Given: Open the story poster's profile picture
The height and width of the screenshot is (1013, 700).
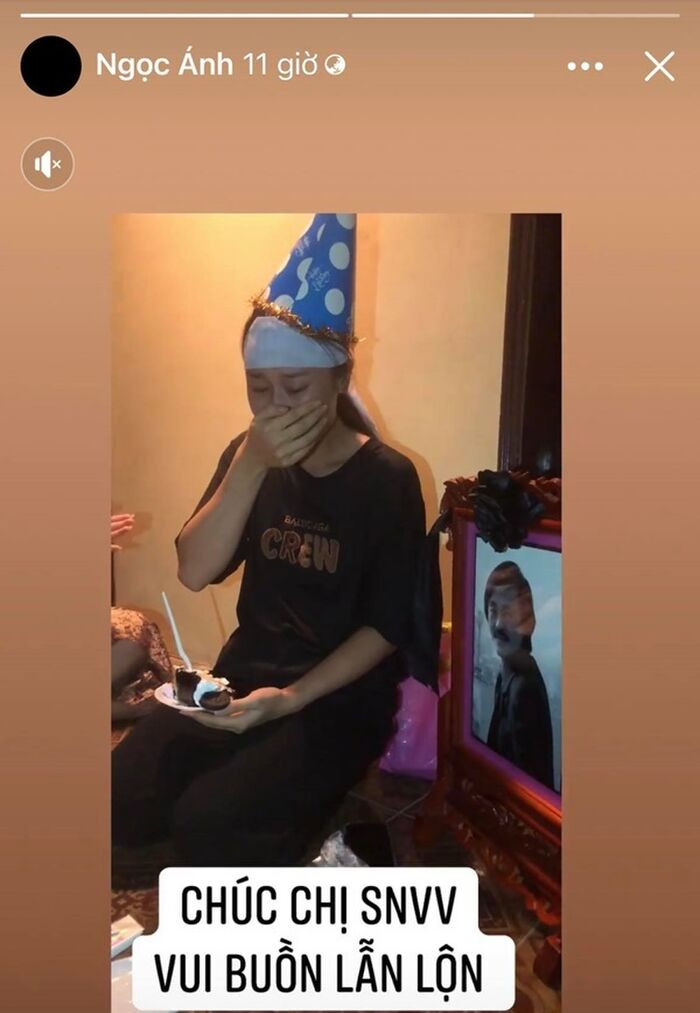Looking at the screenshot, I should pyautogui.click(x=51, y=66).
